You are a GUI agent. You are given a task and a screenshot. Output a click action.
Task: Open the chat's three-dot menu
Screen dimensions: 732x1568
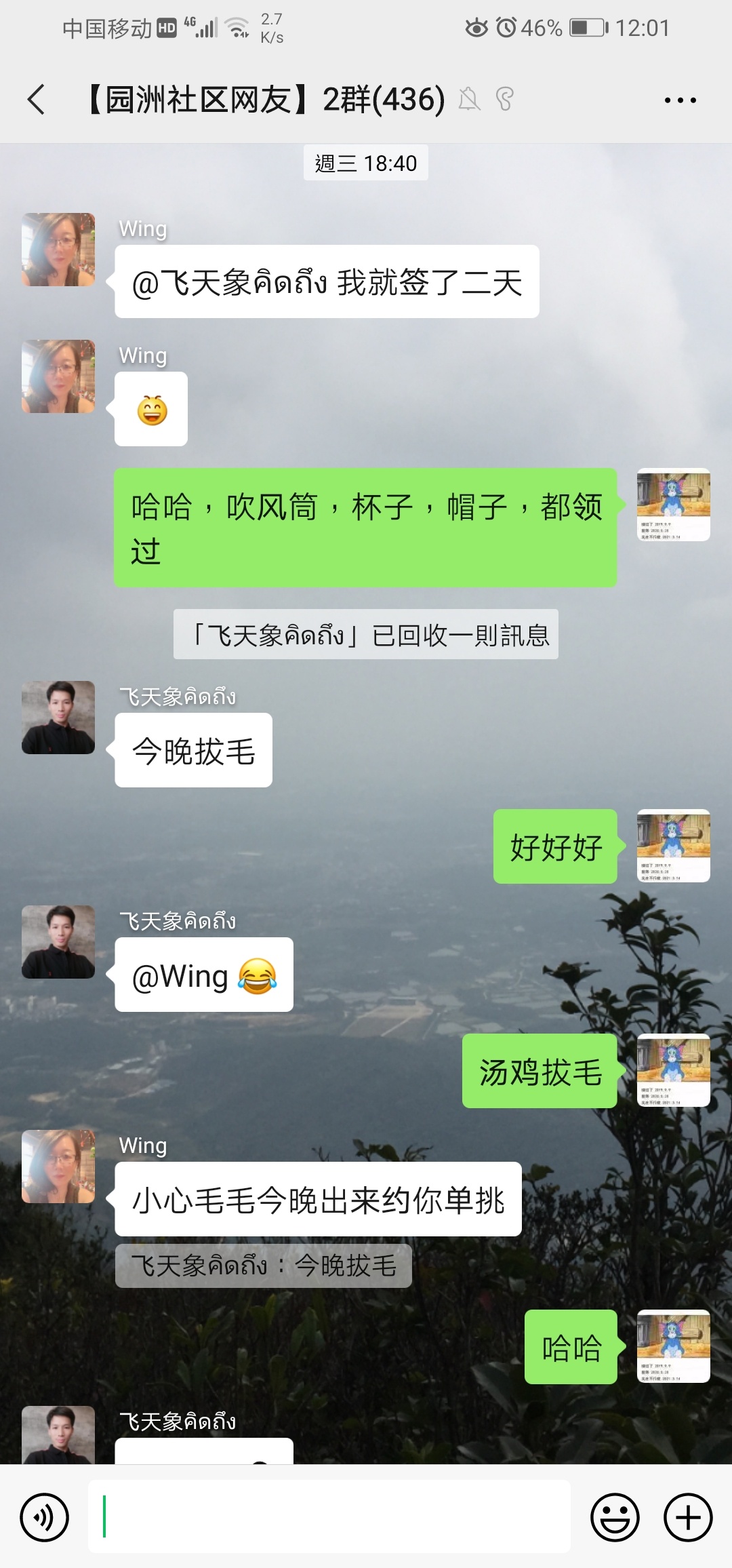(x=680, y=100)
